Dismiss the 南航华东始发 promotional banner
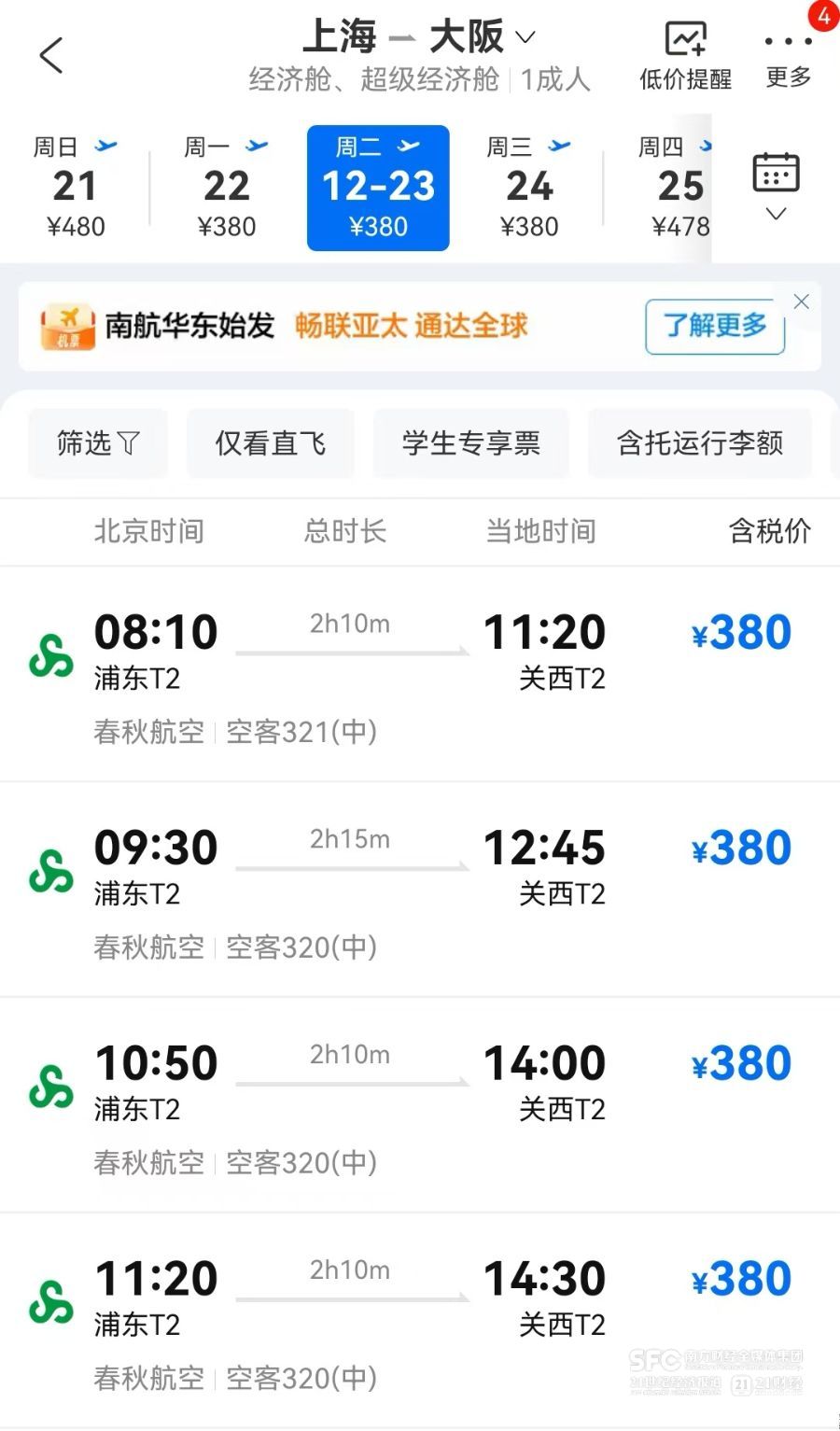 (801, 301)
